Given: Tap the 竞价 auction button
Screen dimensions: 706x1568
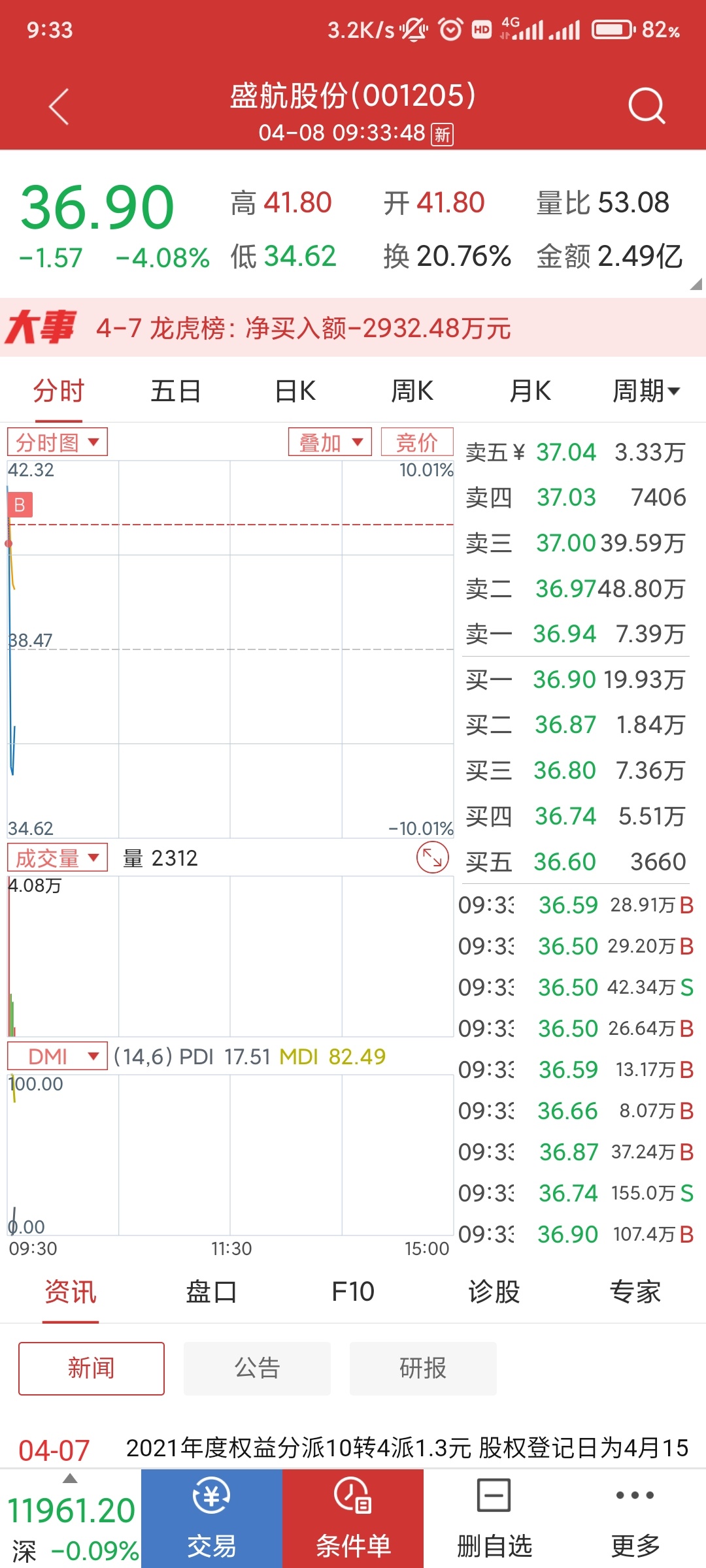Looking at the screenshot, I should (417, 442).
